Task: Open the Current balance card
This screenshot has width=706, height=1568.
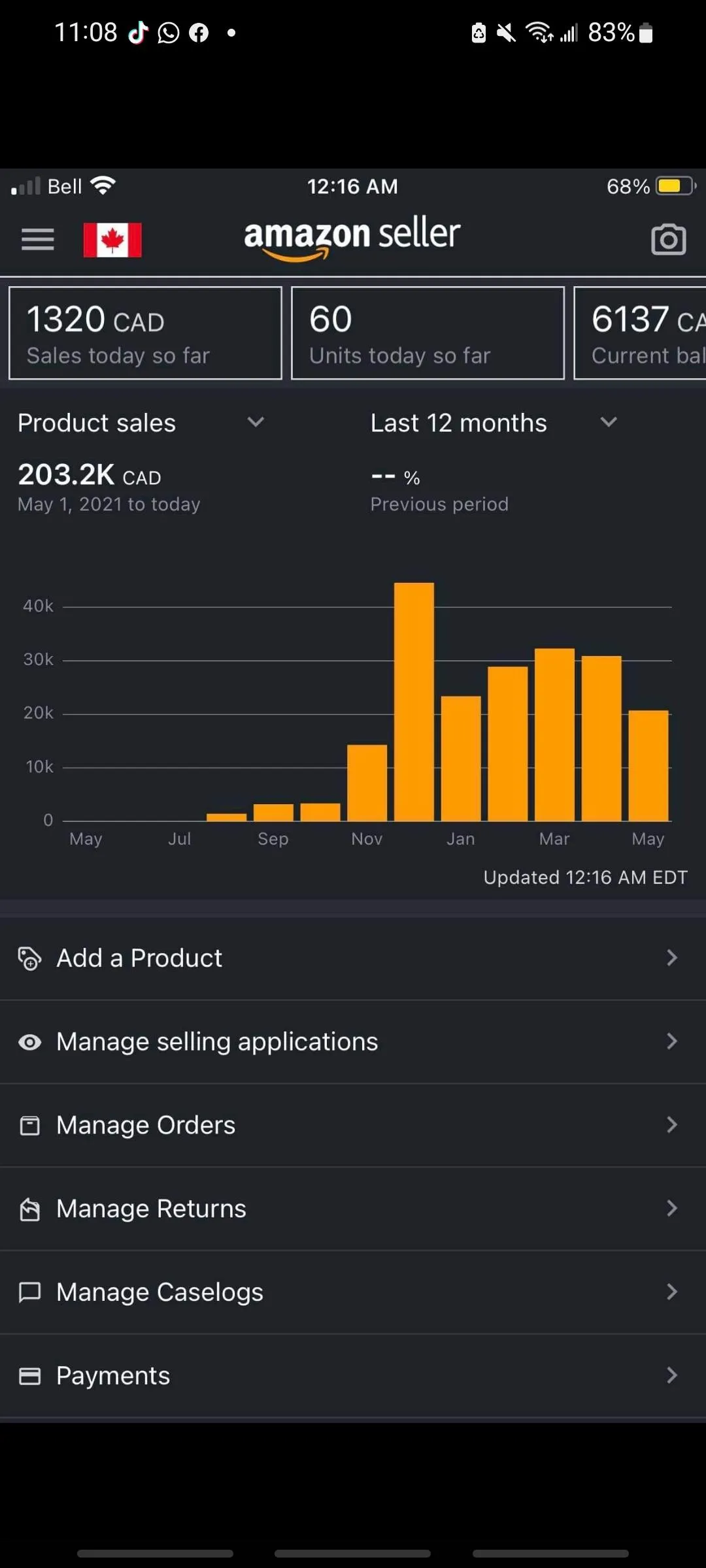Action: [x=641, y=333]
